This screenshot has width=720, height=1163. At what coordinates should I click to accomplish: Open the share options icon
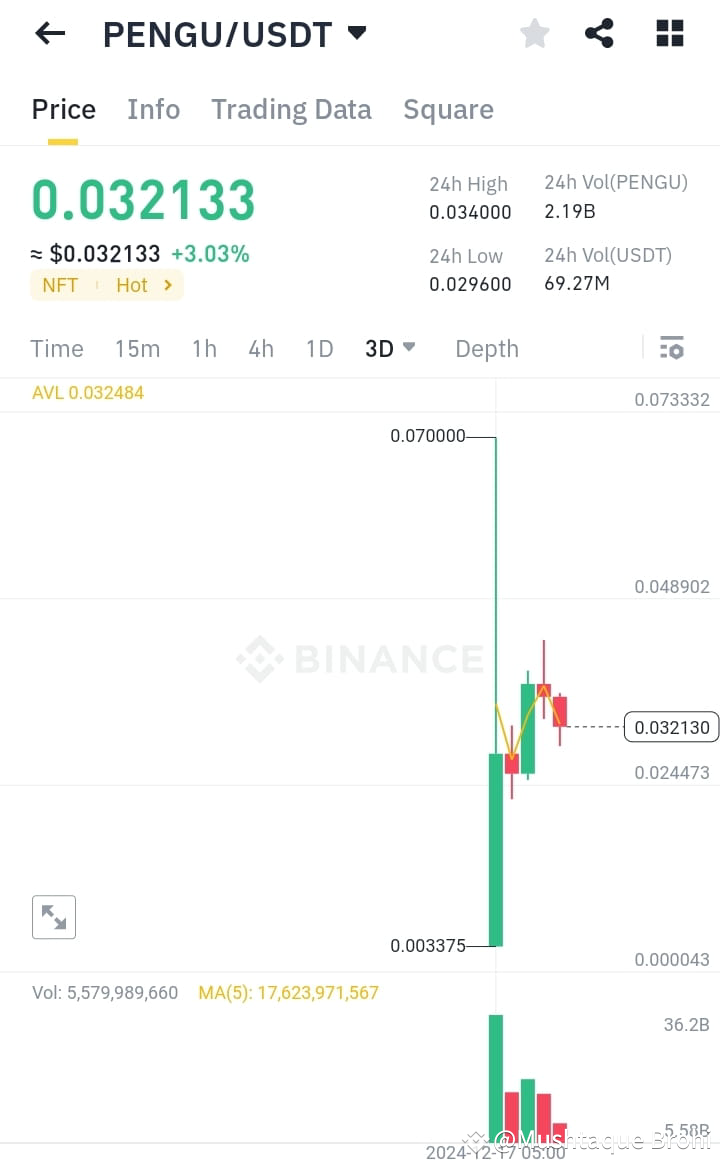(599, 33)
